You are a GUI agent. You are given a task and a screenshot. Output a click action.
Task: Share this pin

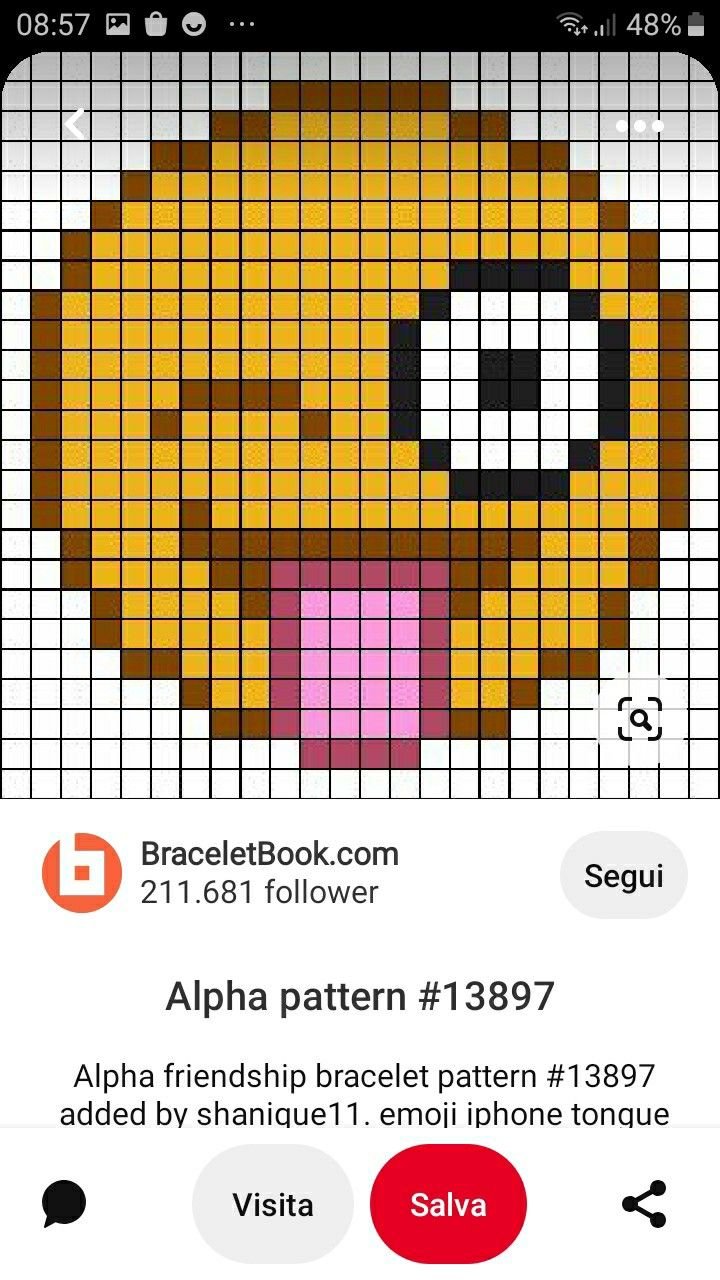pyautogui.click(x=644, y=1204)
